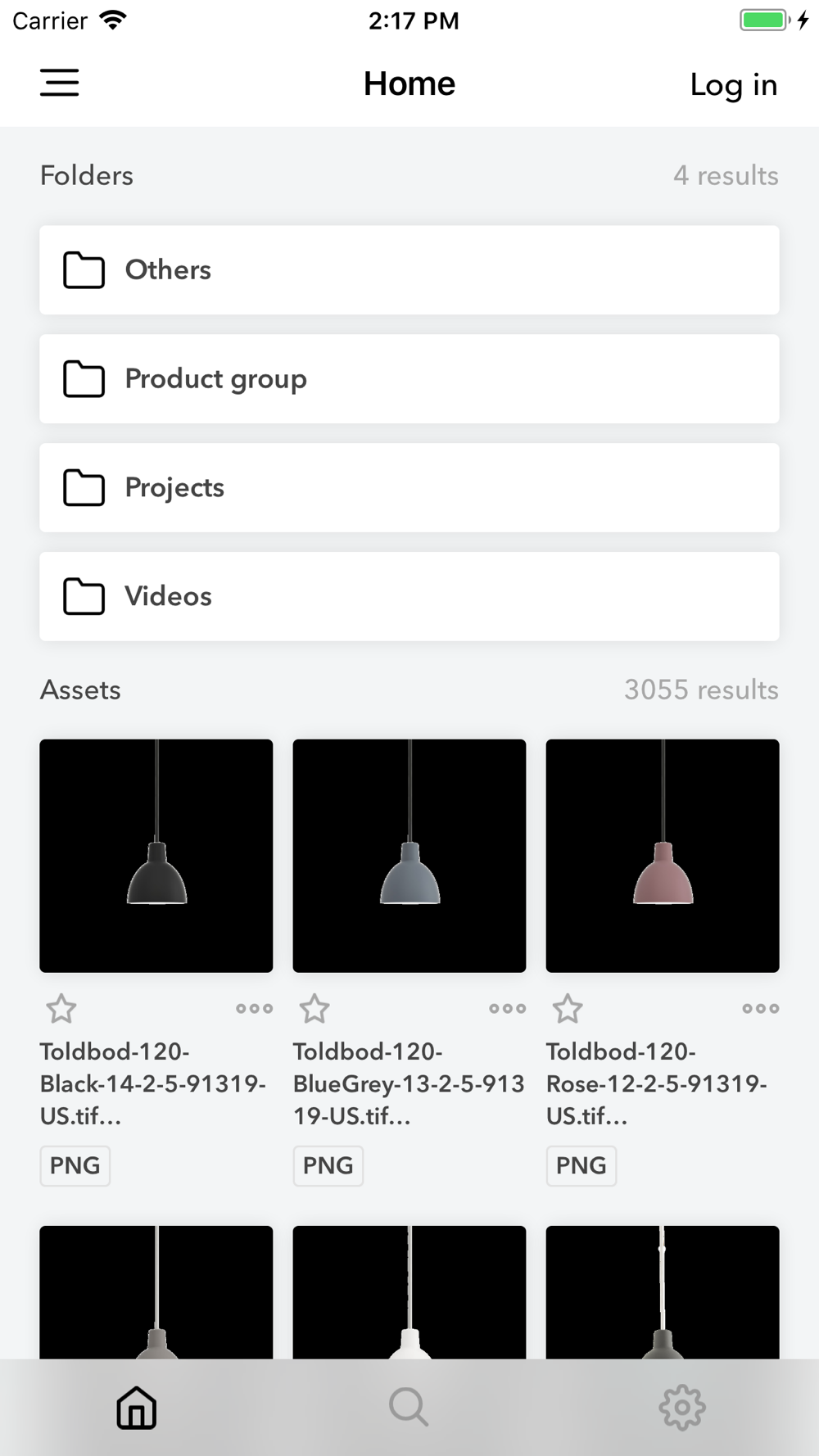Viewport: 819px width, 1456px height.
Task: Switch to the Search tab
Action: (x=409, y=1408)
